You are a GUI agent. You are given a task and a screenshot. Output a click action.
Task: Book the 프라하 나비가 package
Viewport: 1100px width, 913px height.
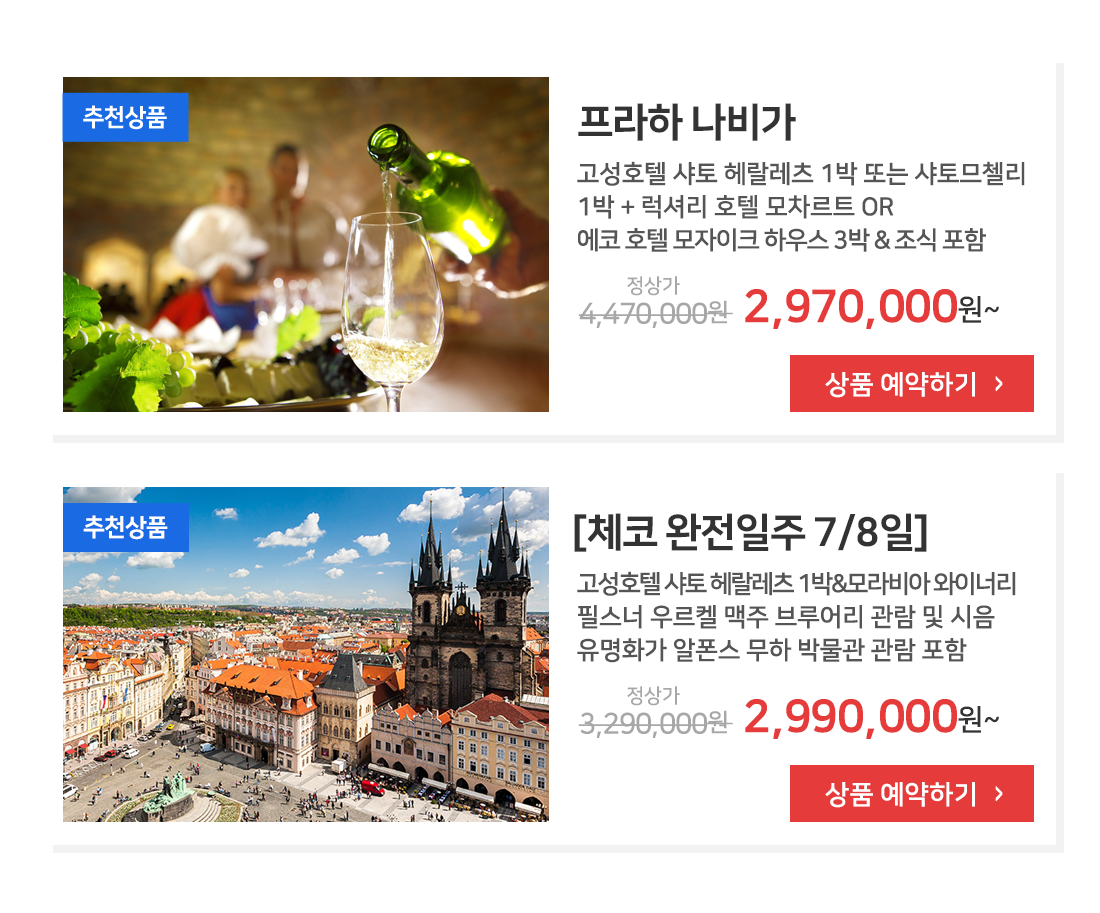click(x=911, y=383)
